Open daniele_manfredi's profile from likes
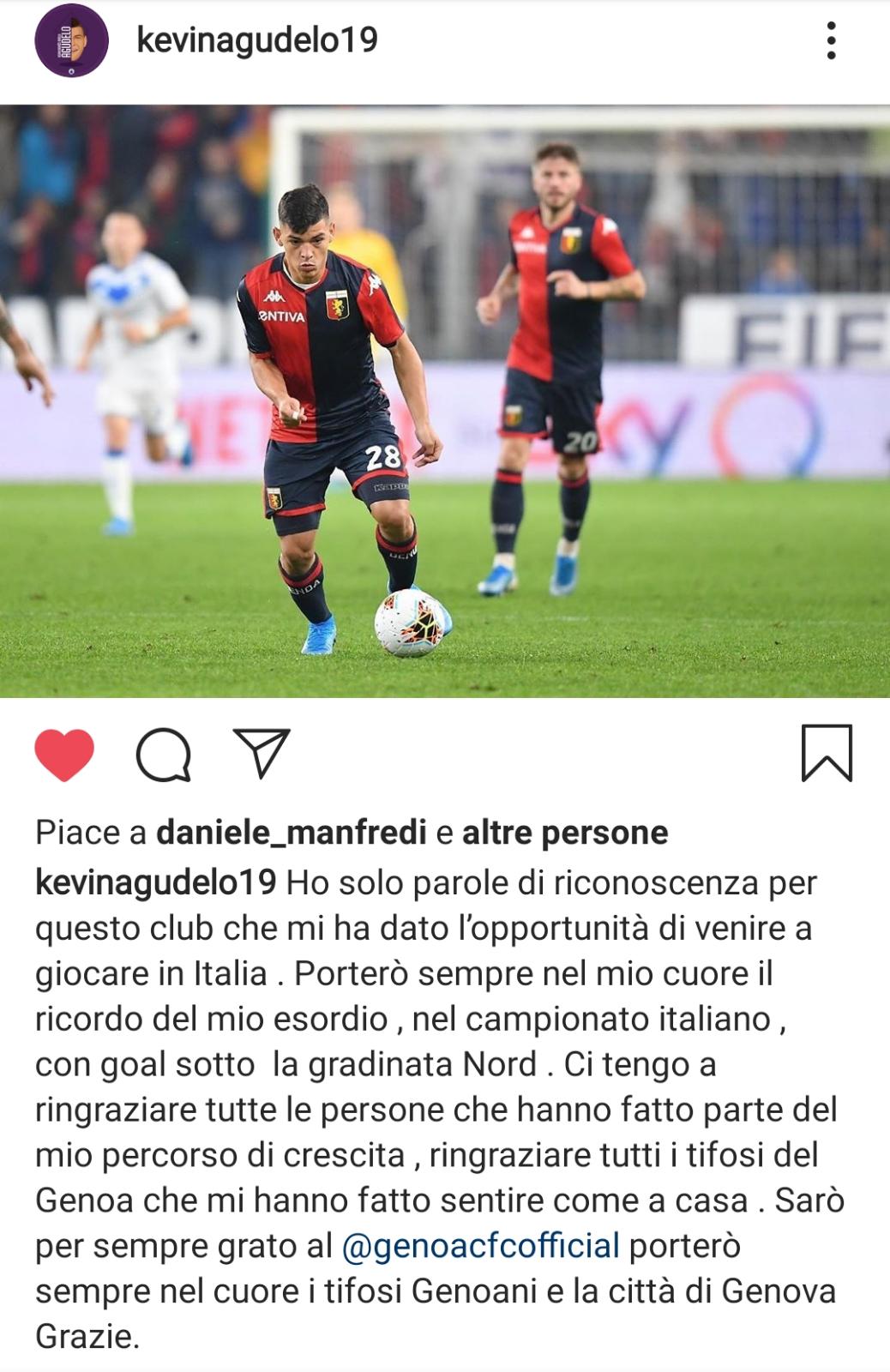 tap(291, 833)
